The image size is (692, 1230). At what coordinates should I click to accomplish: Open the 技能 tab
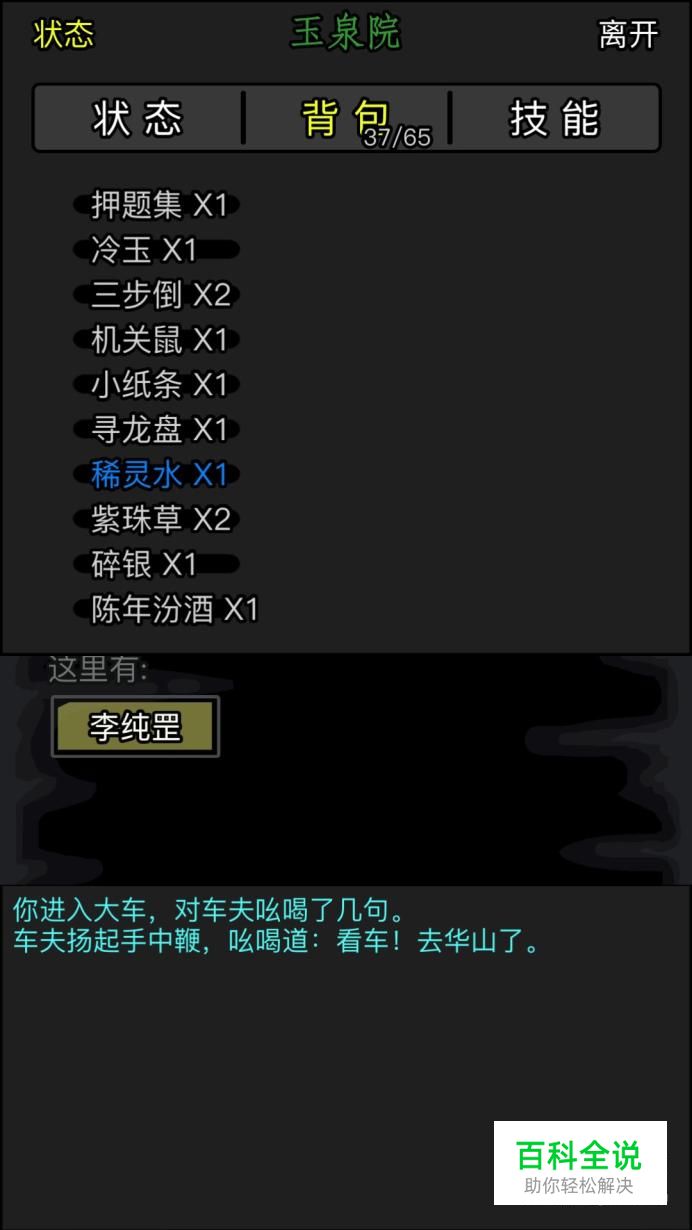pos(554,118)
